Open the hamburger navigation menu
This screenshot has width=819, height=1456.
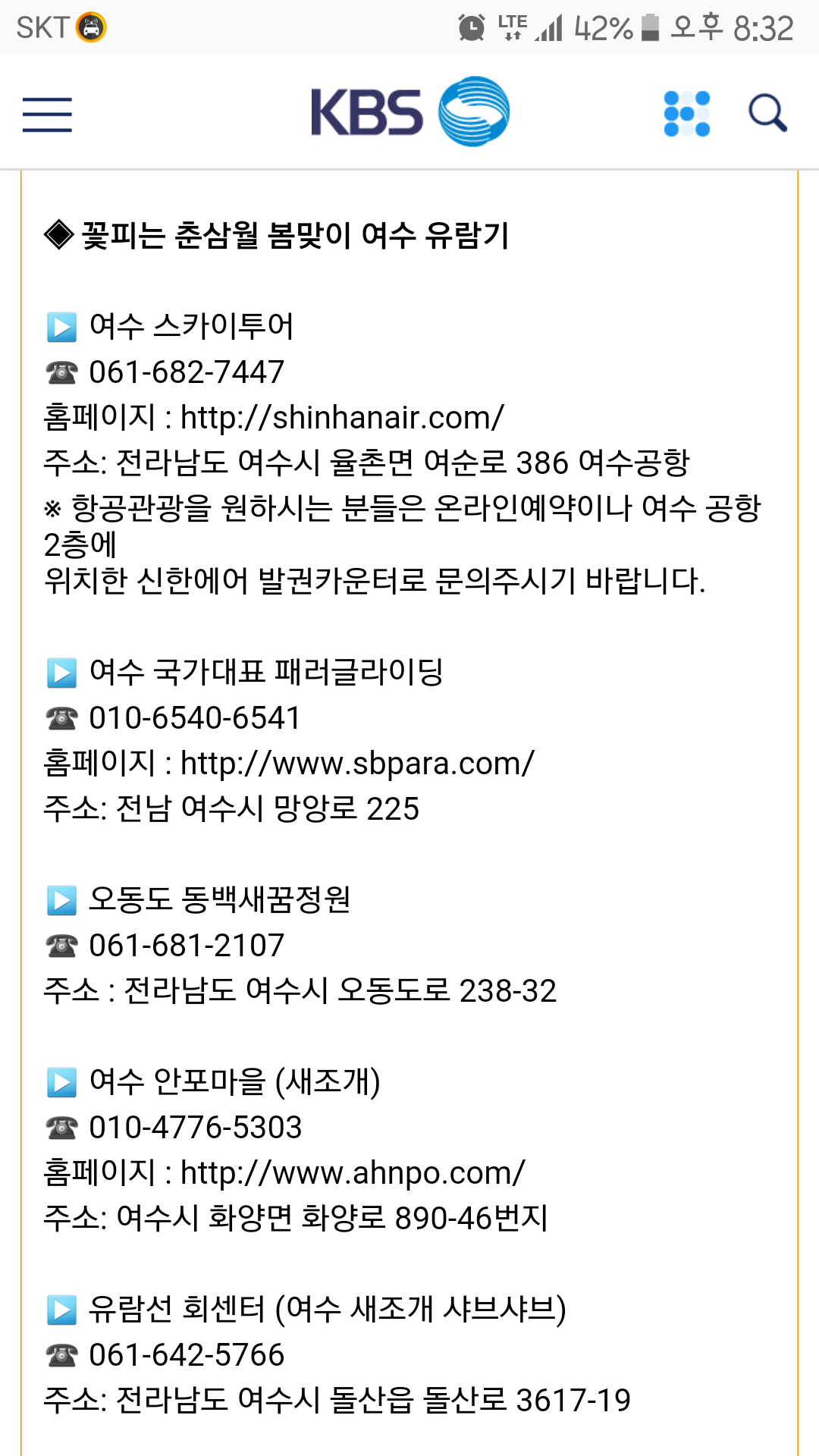tap(47, 115)
